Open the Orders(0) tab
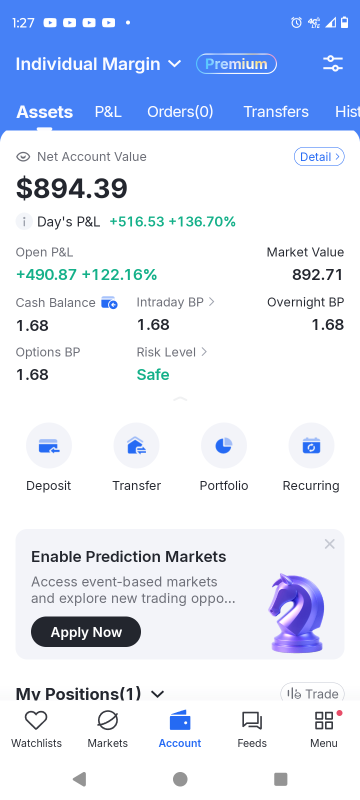The height and width of the screenshot is (800, 360). (180, 112)
